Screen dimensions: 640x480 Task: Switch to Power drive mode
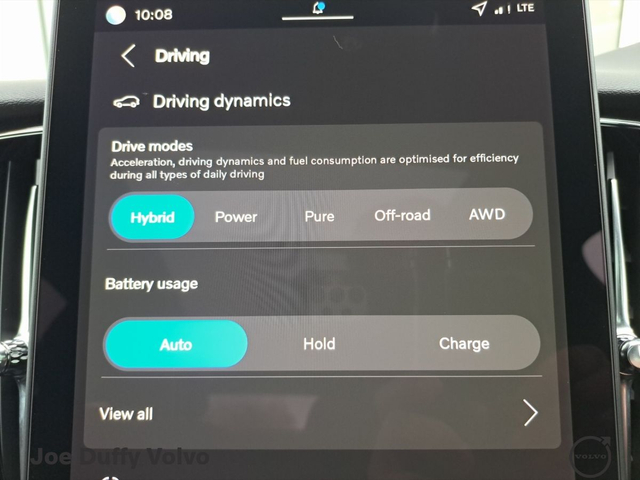coord(236,216)
